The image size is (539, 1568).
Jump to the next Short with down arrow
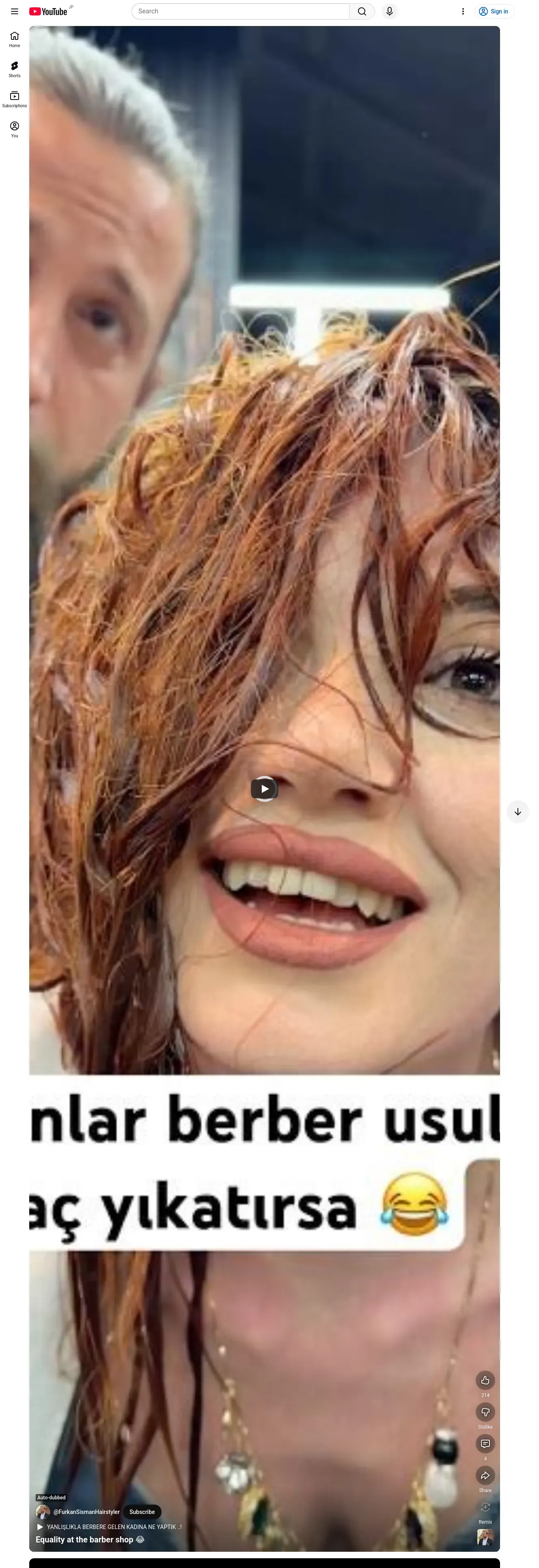(518, 811)
